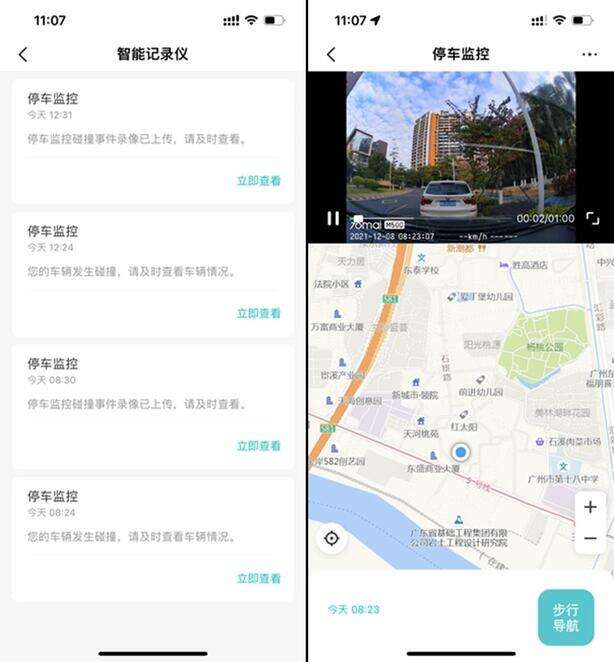
Task: Recenter the map on the current location
Action: (x=332, y=538)
